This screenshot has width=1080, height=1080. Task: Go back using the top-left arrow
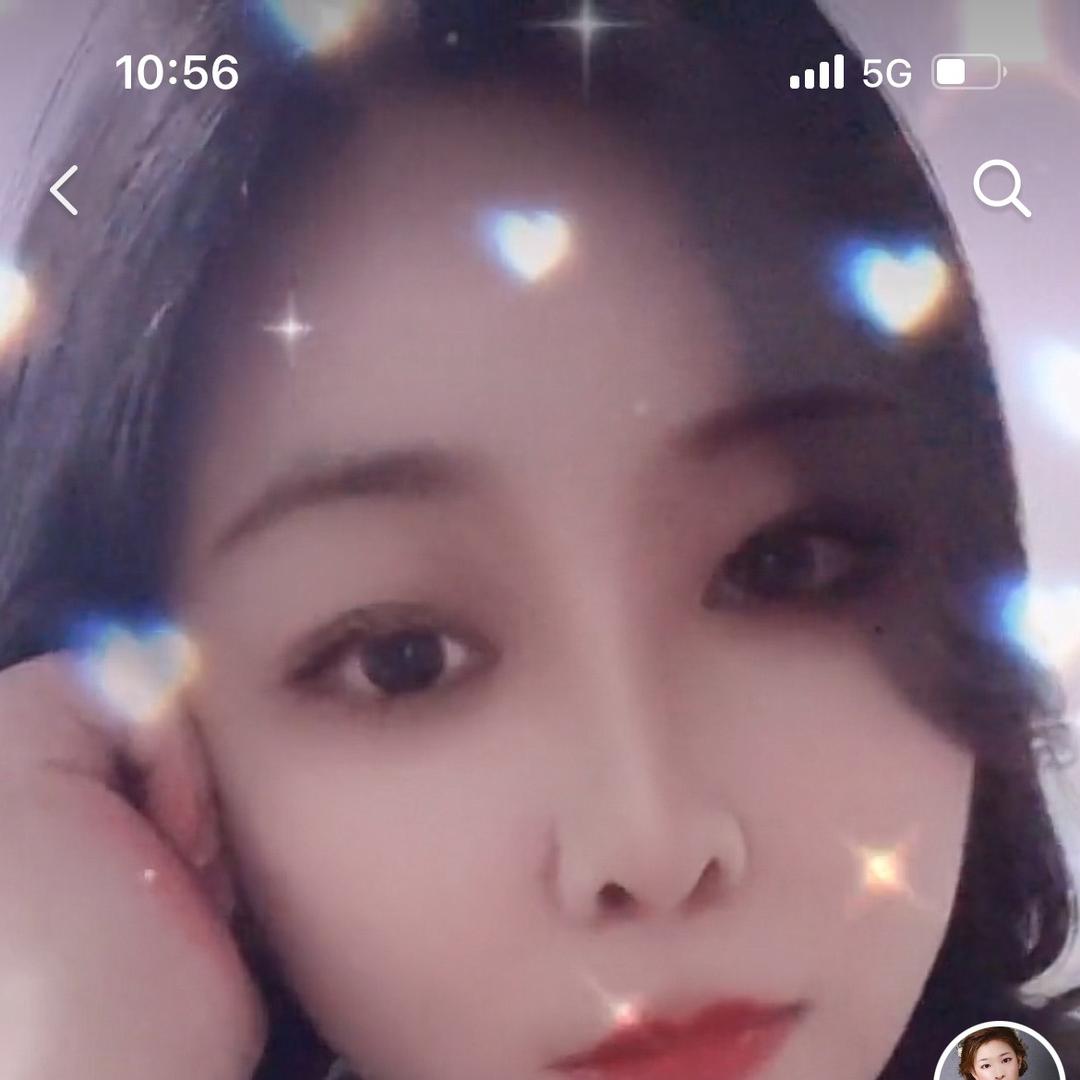[64, 190]
